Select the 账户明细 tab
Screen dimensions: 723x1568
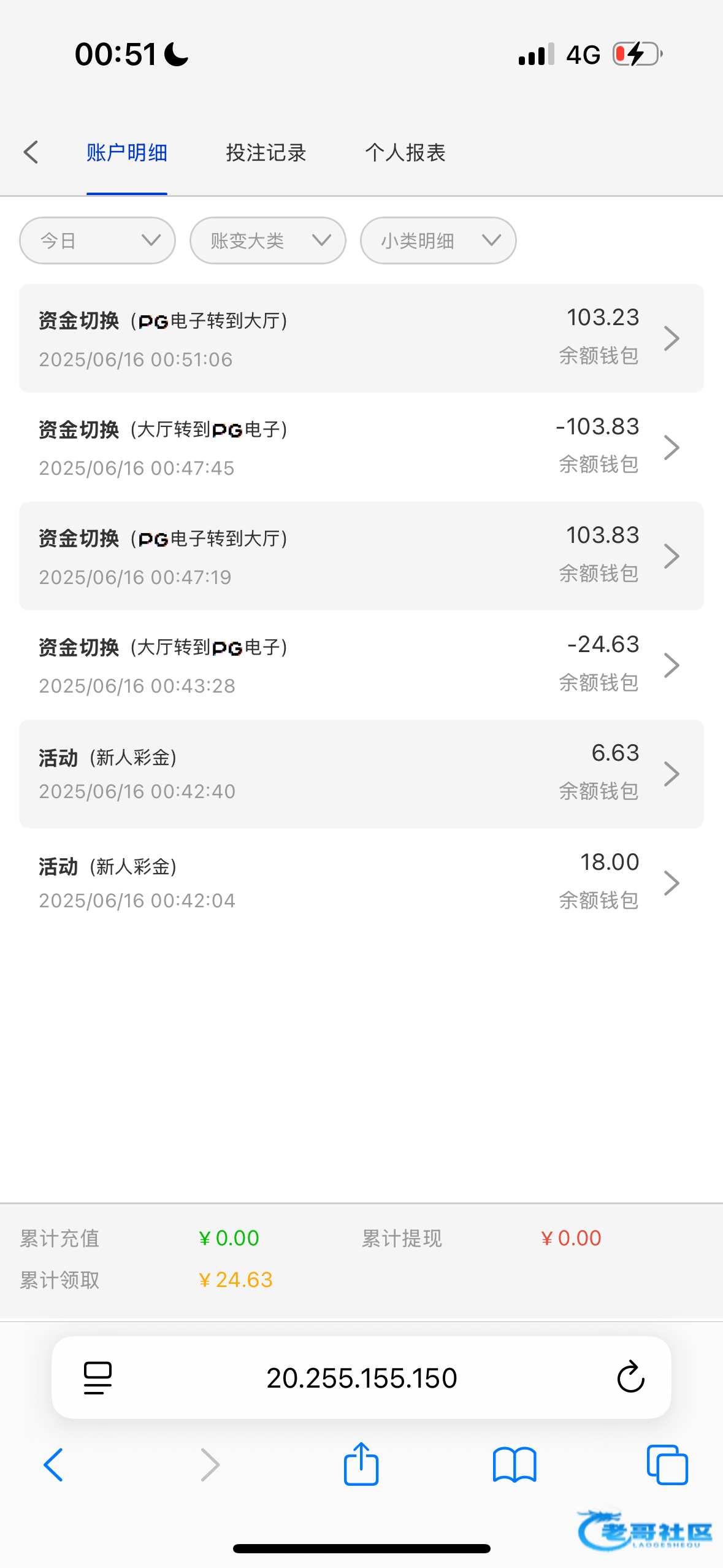pyautogui.click(x=127, y=152)
